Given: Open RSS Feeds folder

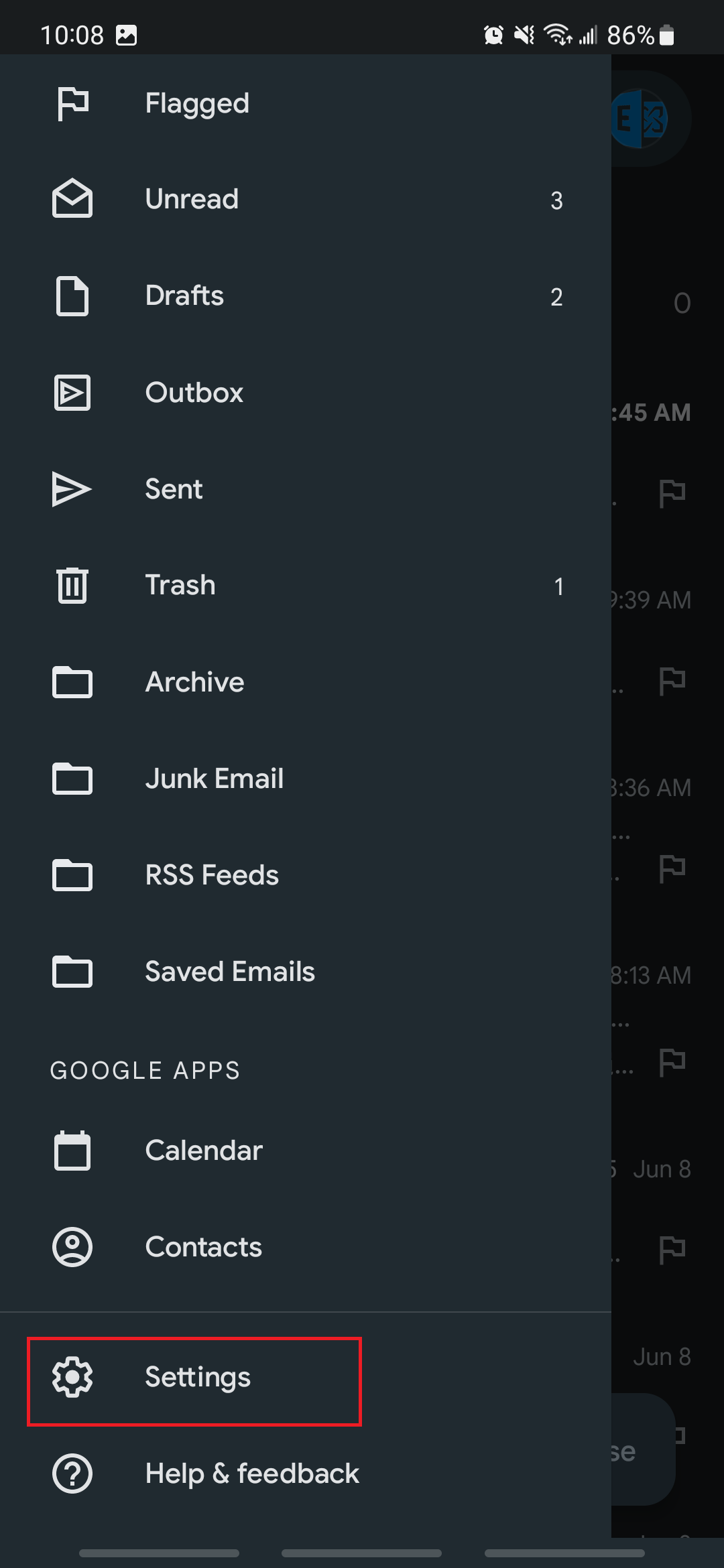Looking at the screenshot, I should coord(212,875).
